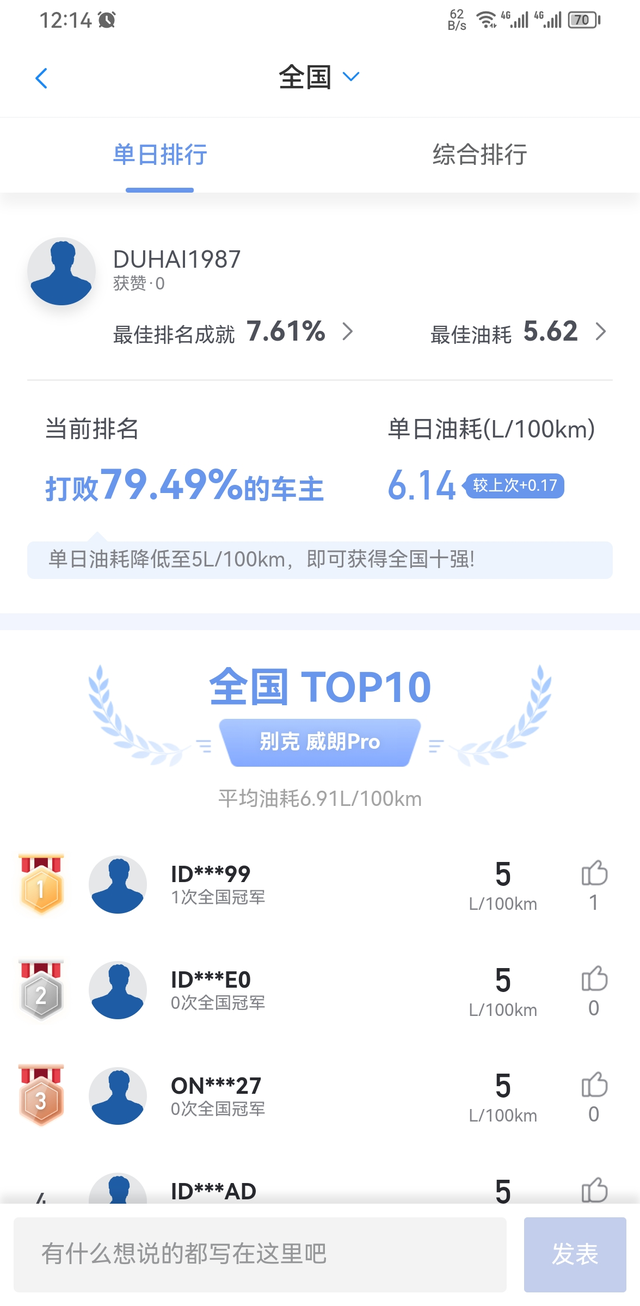This screenshot has height=1306, width=640.
Task: Open the 全国 region dropdown
Action: click(319, 77)
